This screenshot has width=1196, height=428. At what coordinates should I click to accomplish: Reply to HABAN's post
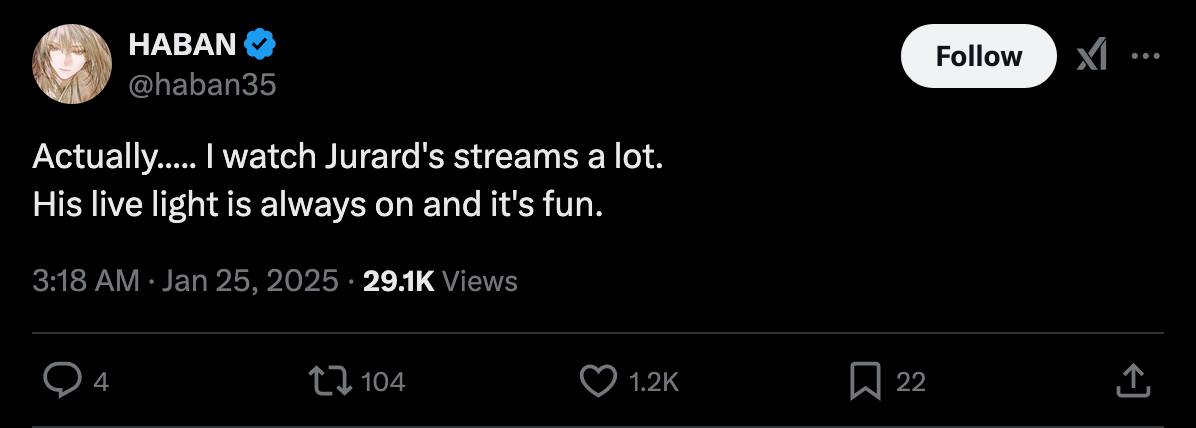pos(63,380)
